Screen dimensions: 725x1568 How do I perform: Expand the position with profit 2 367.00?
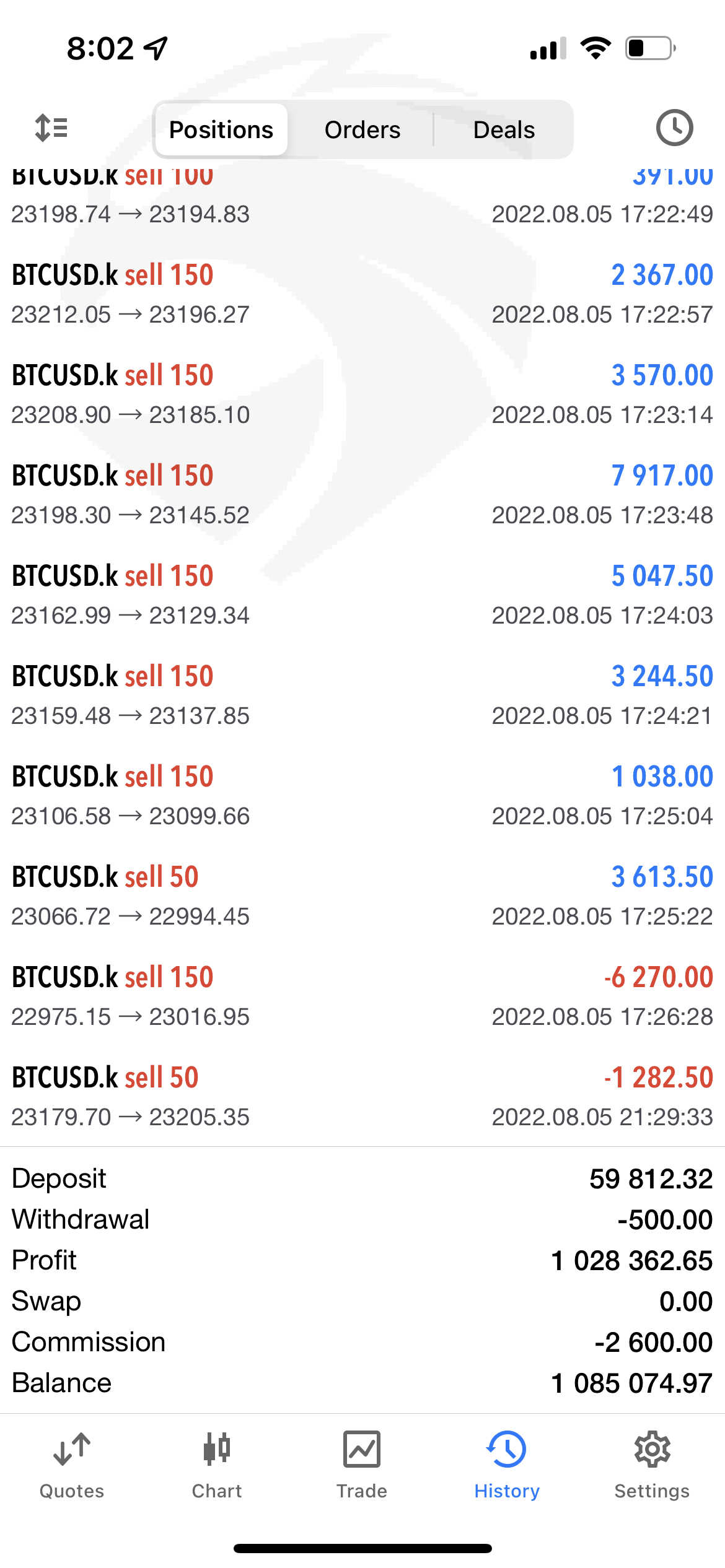click(x=362, y=294)
